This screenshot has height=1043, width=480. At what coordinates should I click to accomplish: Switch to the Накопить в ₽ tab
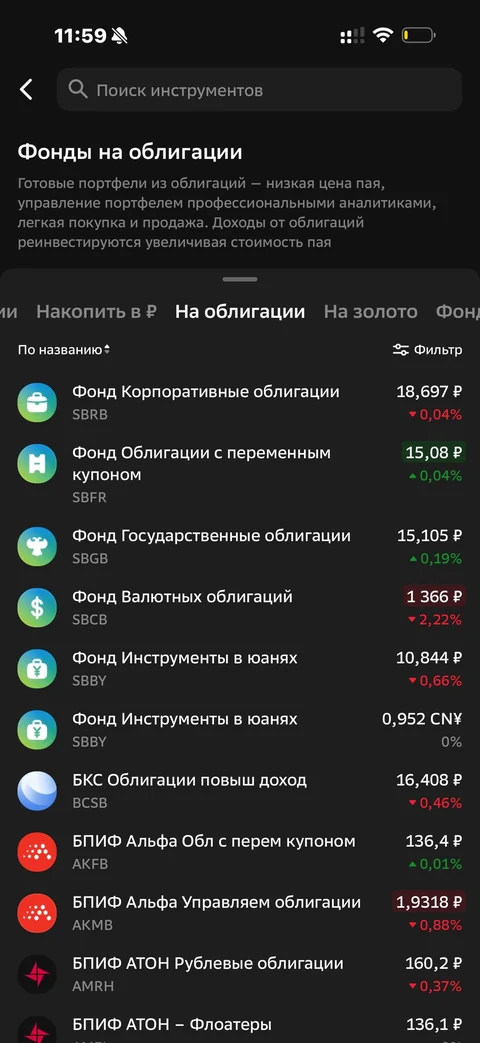[x=96, y=311]
